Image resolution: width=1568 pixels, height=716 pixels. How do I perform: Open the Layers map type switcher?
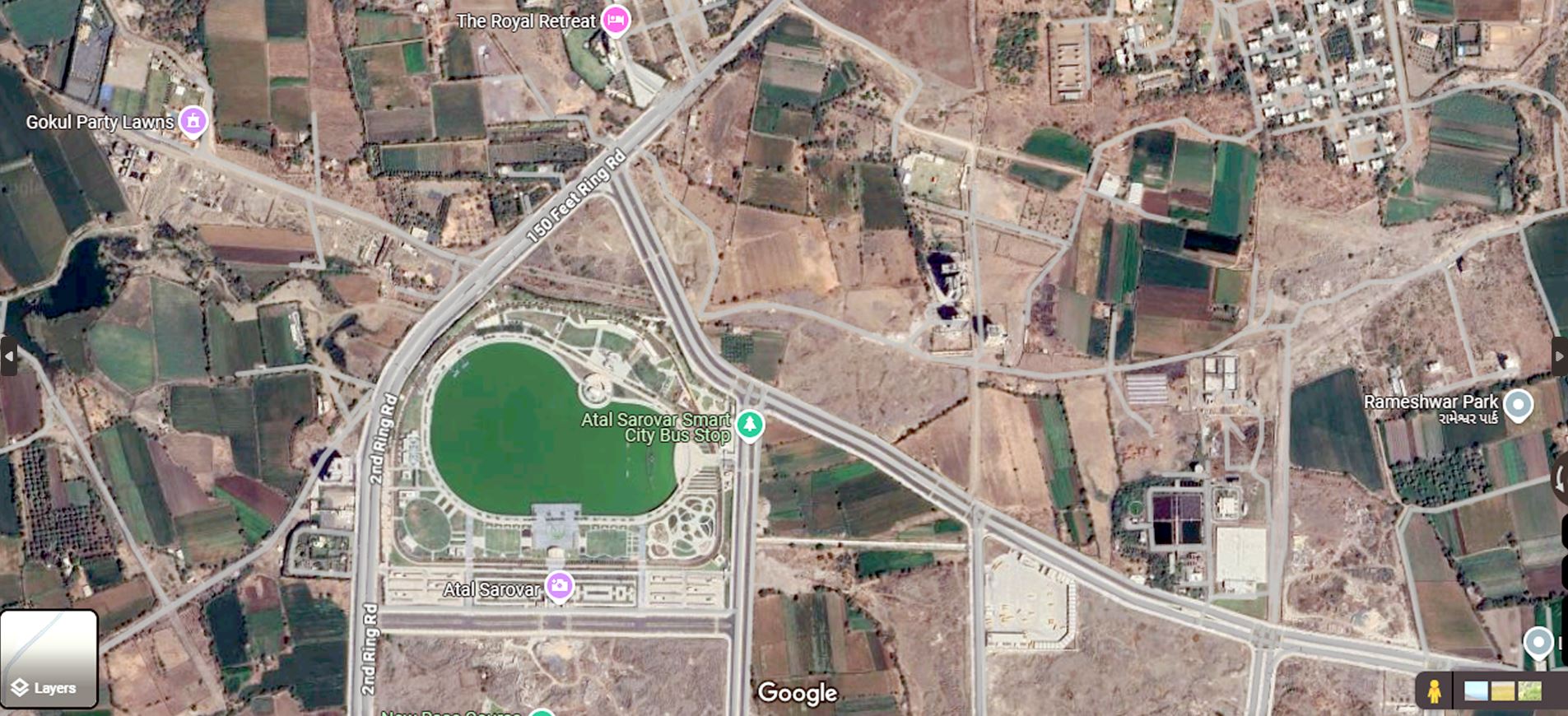[x=49, y=658]
